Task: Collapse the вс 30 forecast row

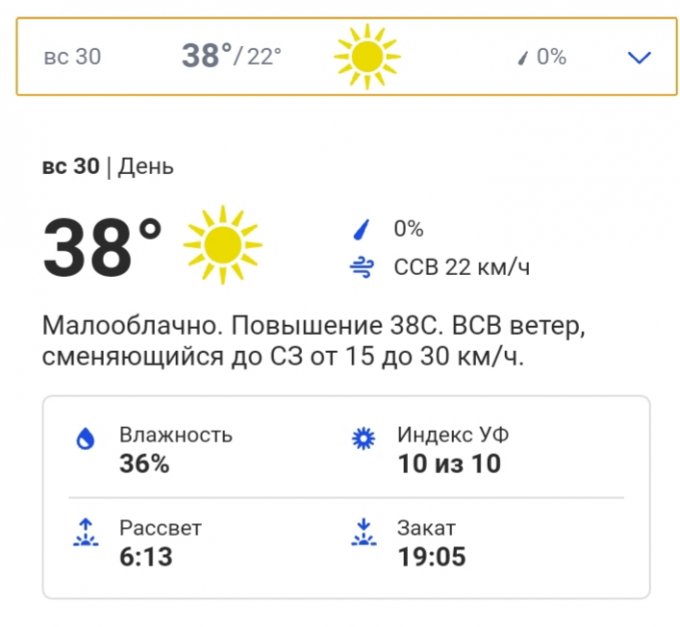Action: pyautogui.click(x=638, y=57)
